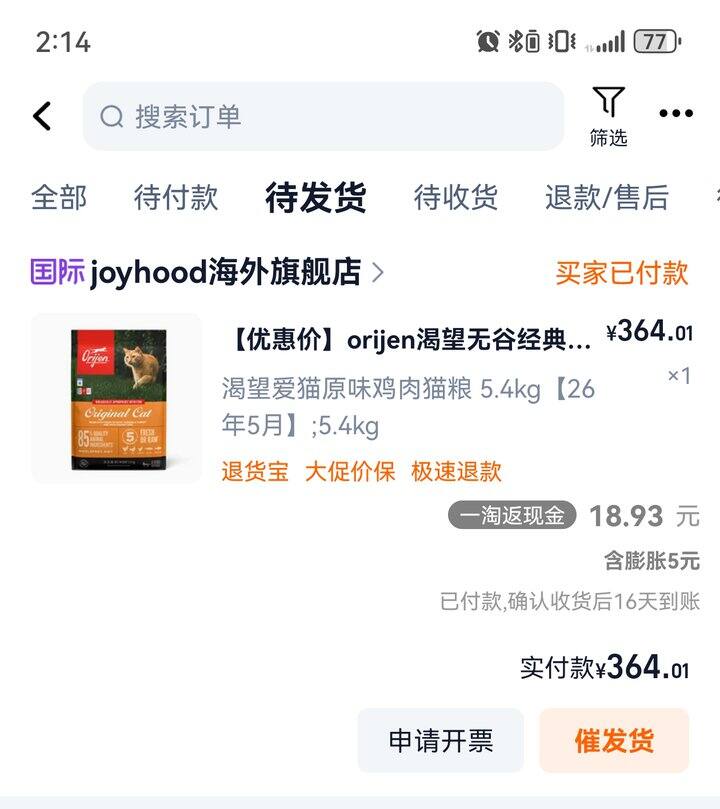Tap the more options ellipsis icon

[x=677, y=113]
